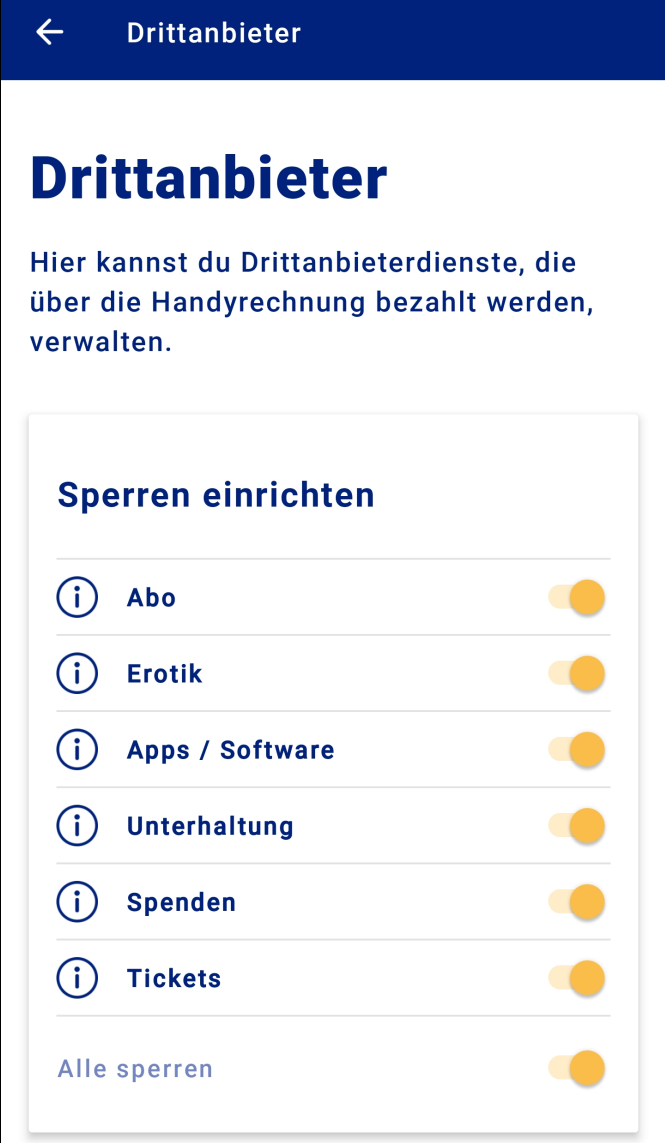The width and height of the screenshot is (665, 1143).
Task: View info for Unterhaltung
Action: pos(77,826)
